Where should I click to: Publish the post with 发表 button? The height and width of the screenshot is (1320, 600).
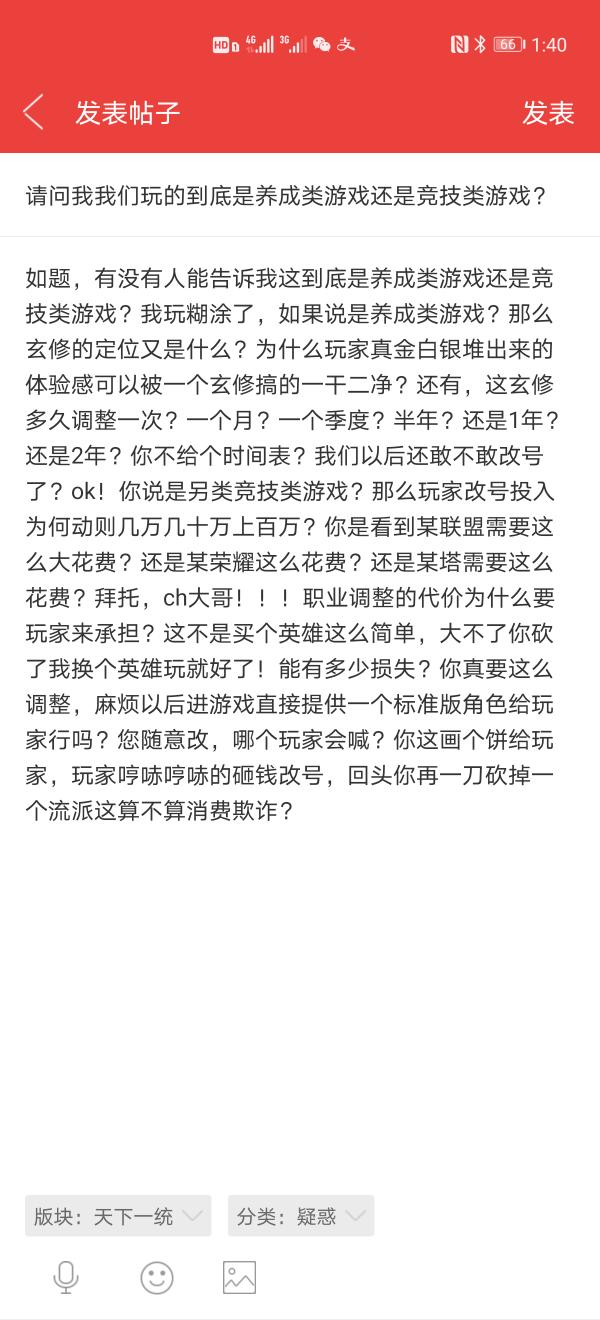pyautogui.click(x=548, y=113)
